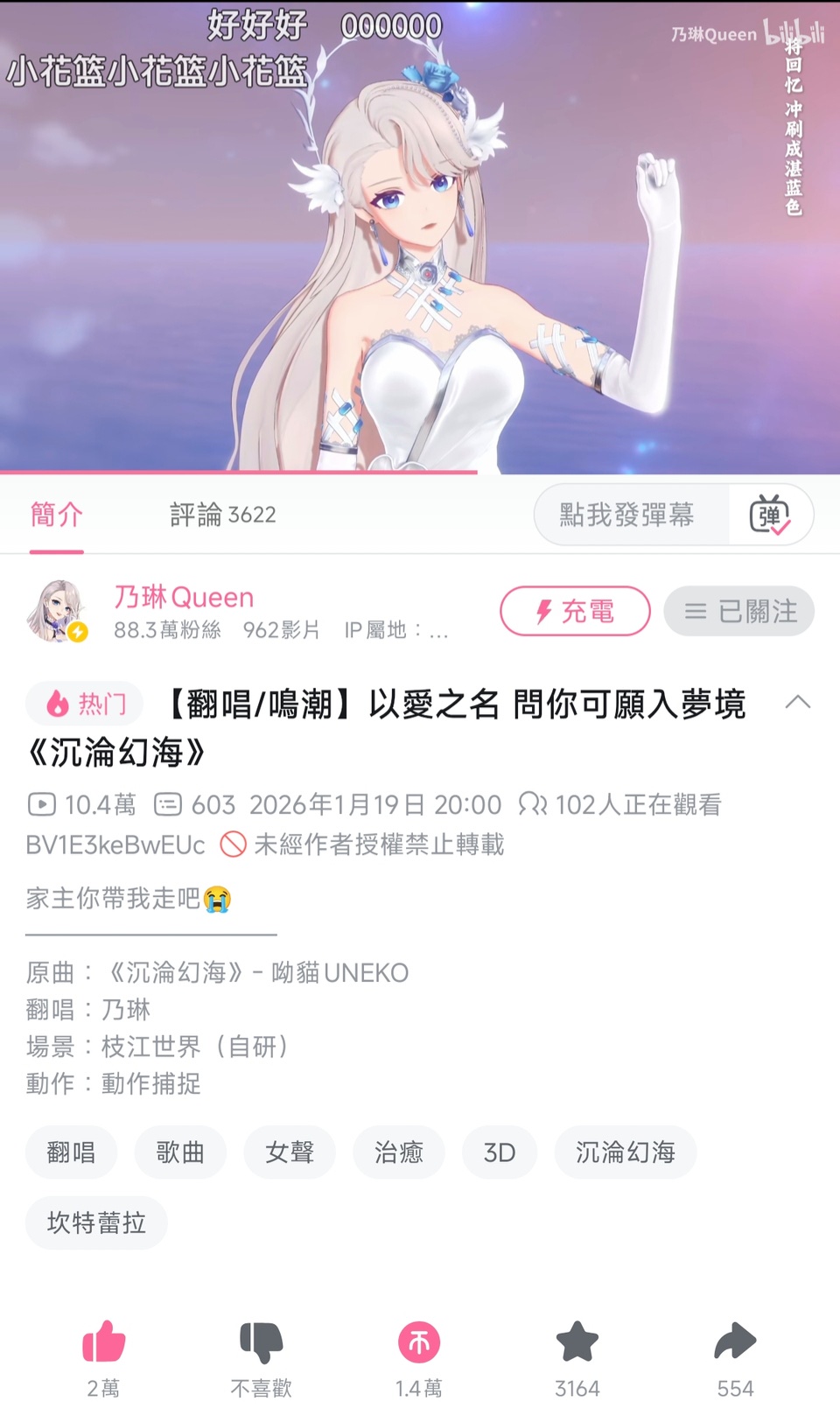Tap the 充電 charge button
This screenshot has height=1408, width=840.
(575, 611)
